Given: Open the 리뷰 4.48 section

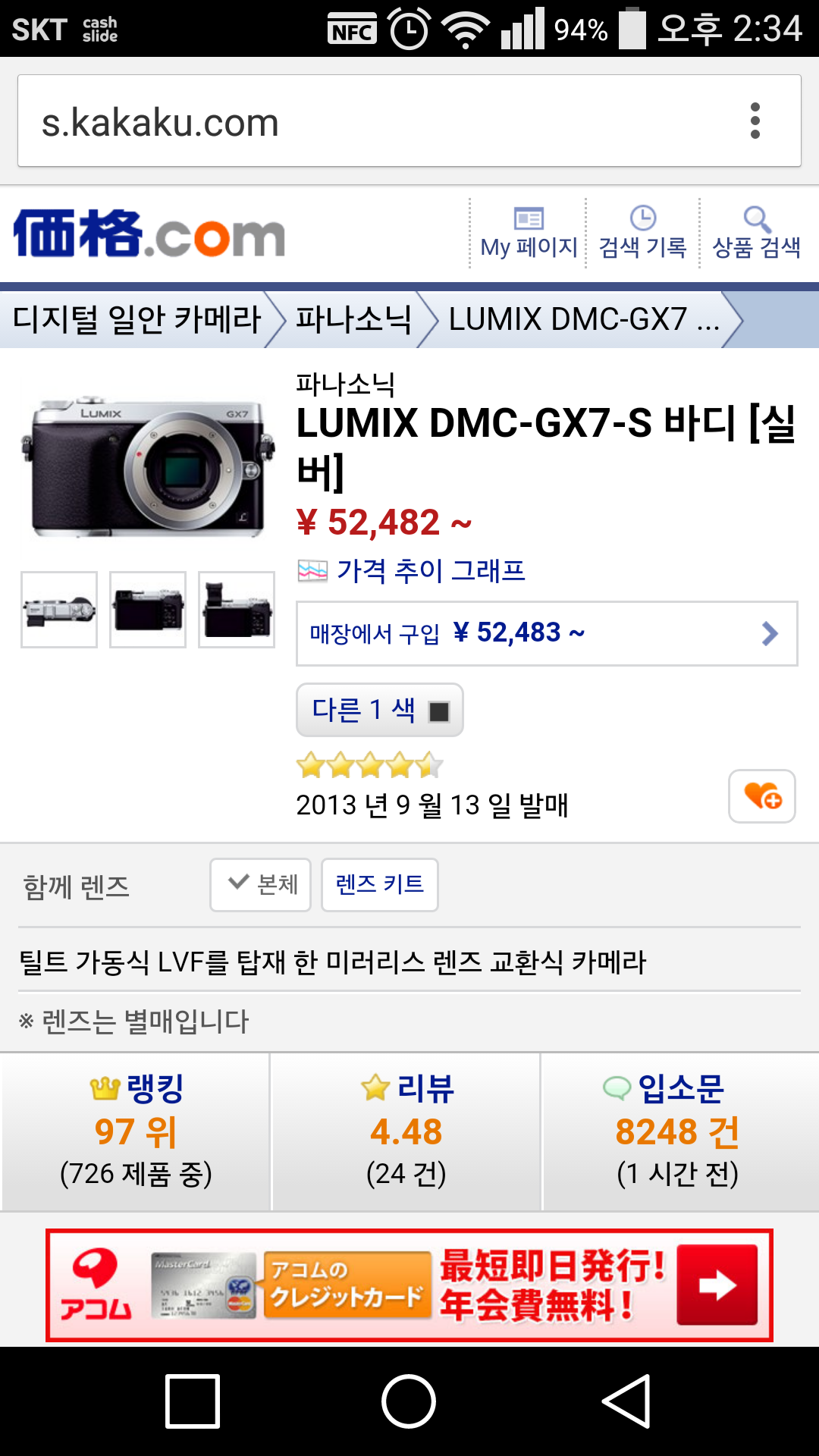Looking at the screenshot, I should coord(406,1131).
